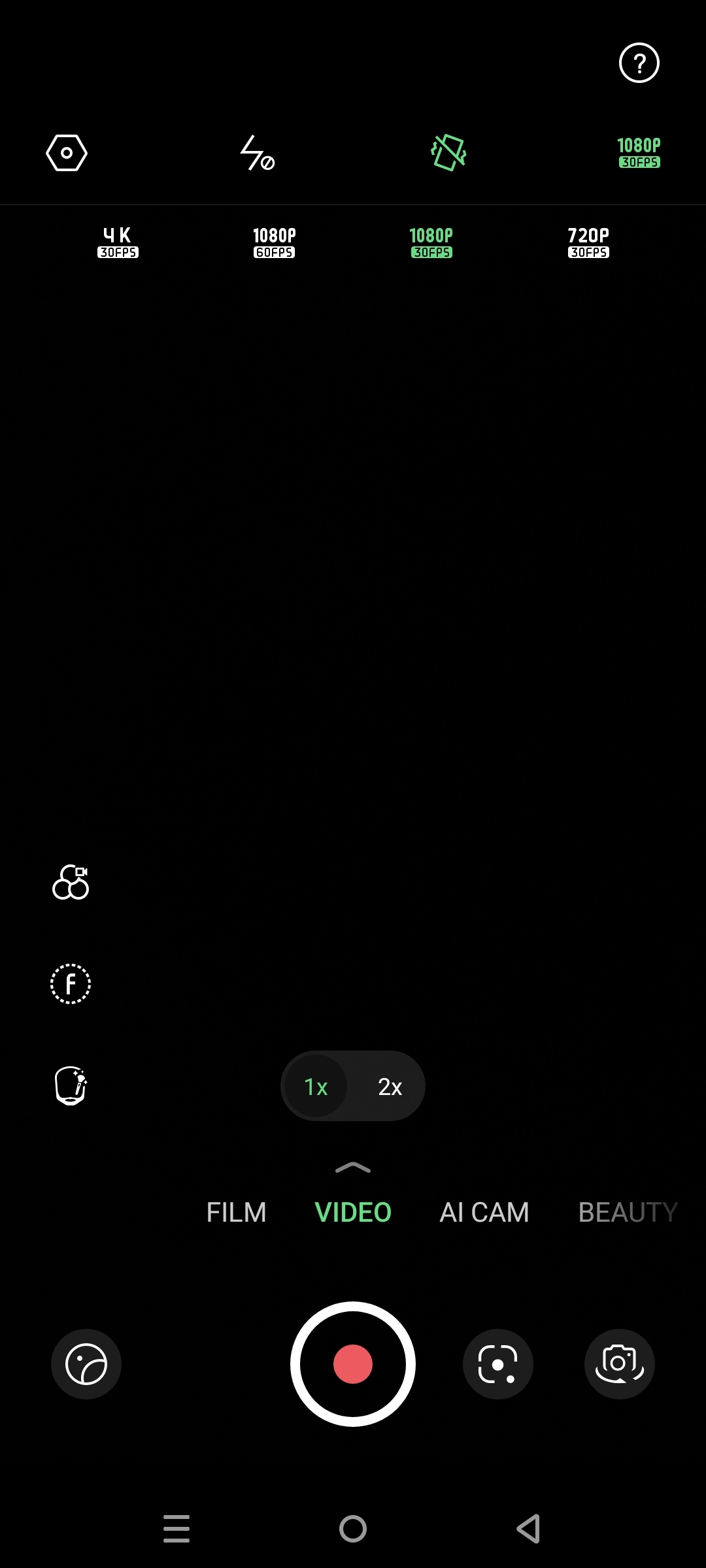Switch to FILM mode

pos(236,1213)
